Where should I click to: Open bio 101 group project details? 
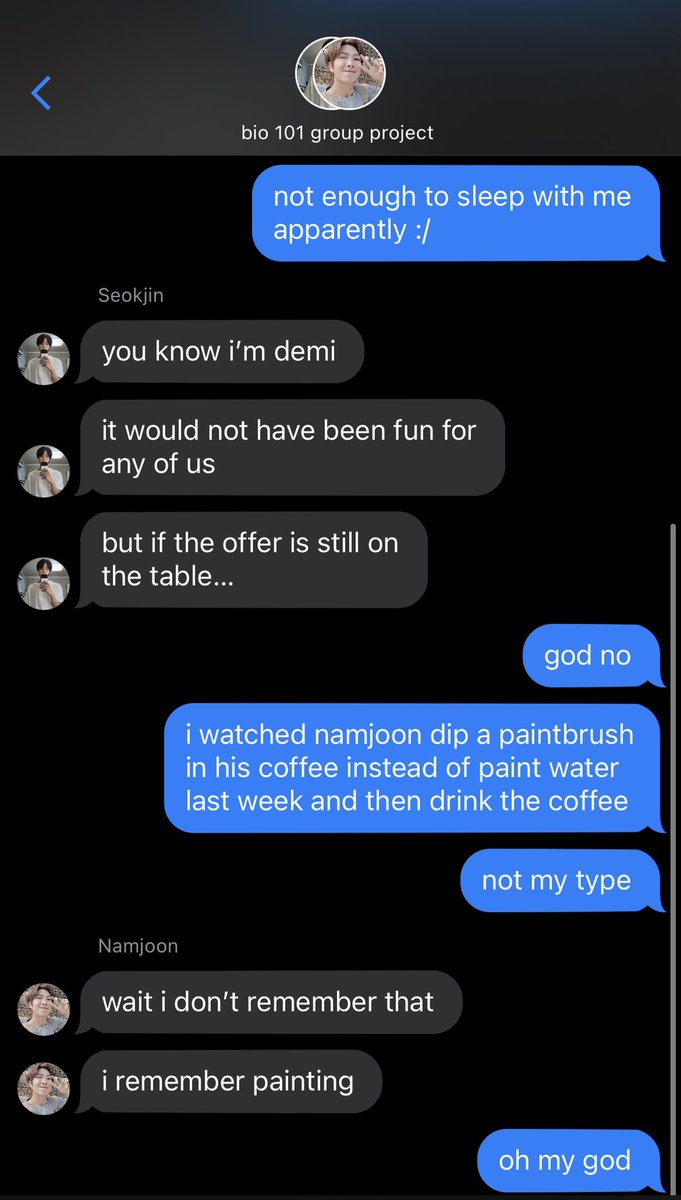[x=339, y=90]
